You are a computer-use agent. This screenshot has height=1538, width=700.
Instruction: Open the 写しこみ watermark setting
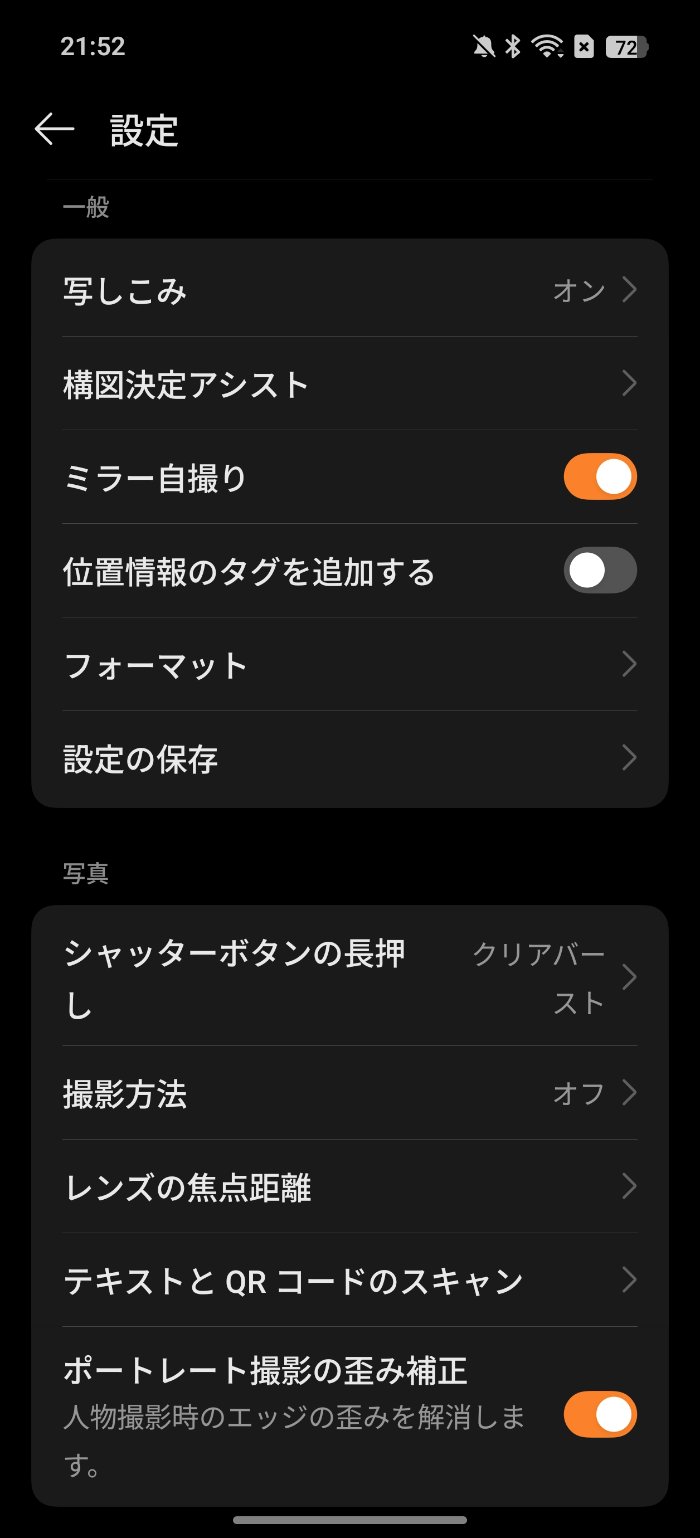click(350, 291)
